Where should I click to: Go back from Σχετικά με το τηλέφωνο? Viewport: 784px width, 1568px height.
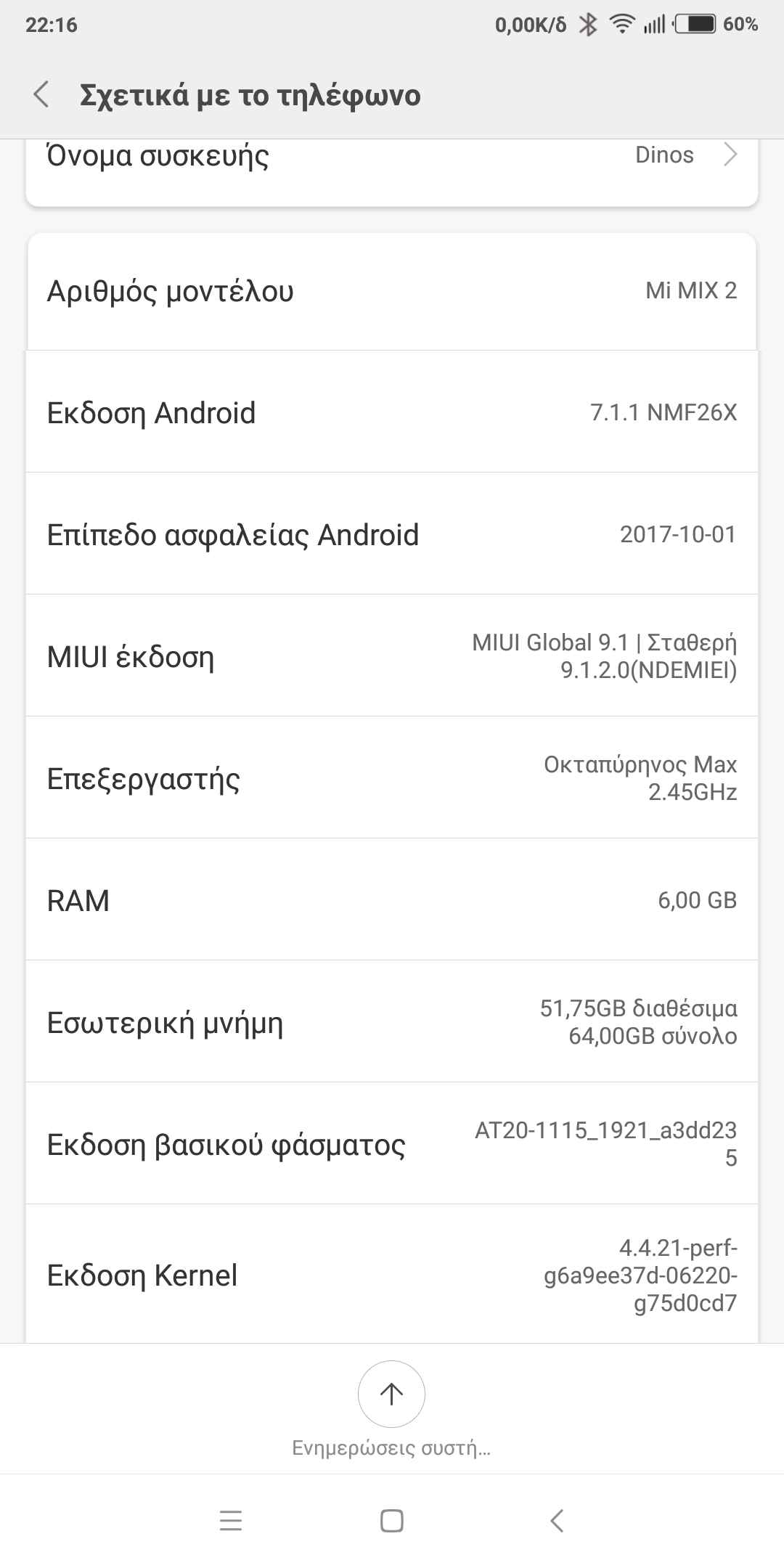[42, 95]
